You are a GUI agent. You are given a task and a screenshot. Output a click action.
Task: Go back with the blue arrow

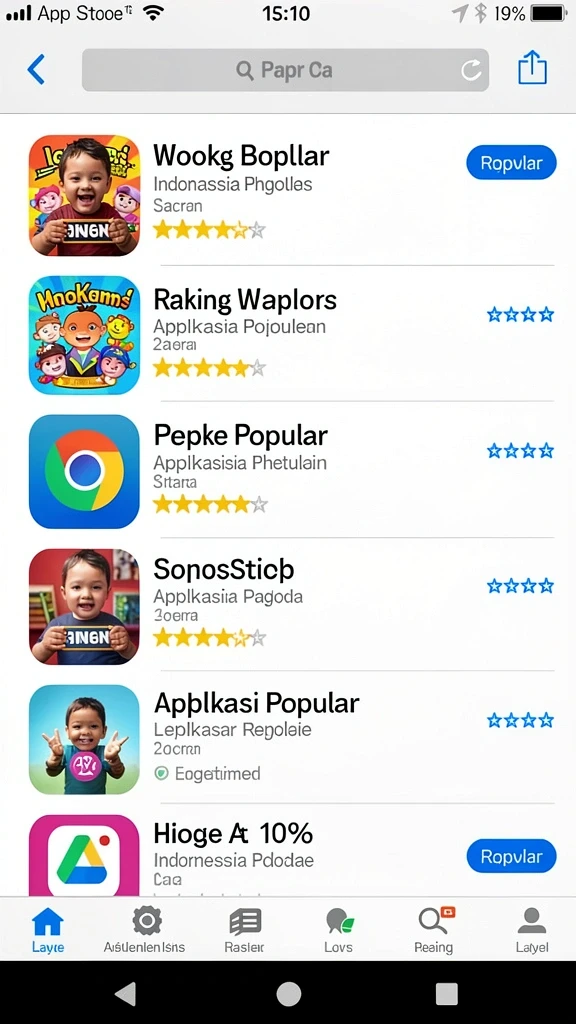37,69
